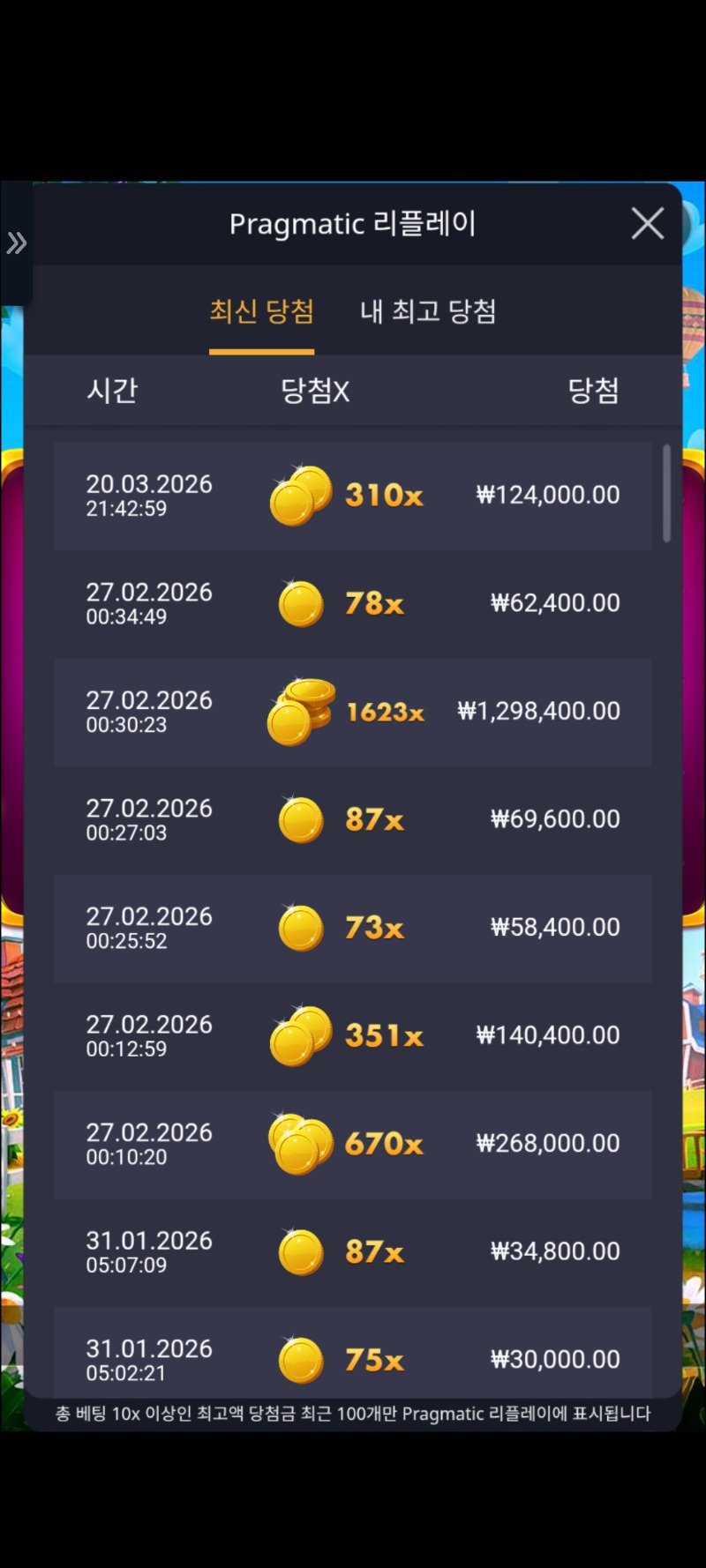Screen dimensions: 706x1568
Task: Select the 최신 당첨 tab
Action: pyautogui.click(x=261, y=311)
